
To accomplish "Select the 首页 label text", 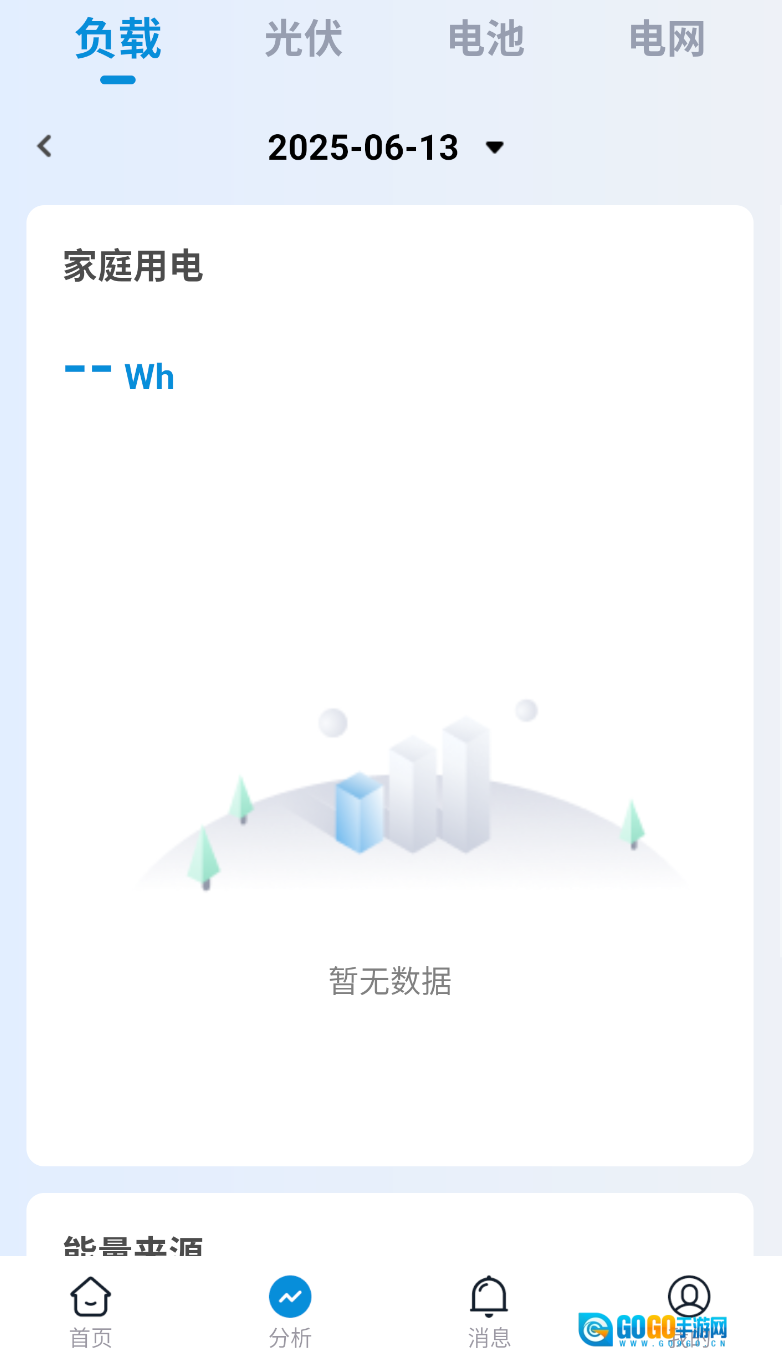I will pos(90,1337).
